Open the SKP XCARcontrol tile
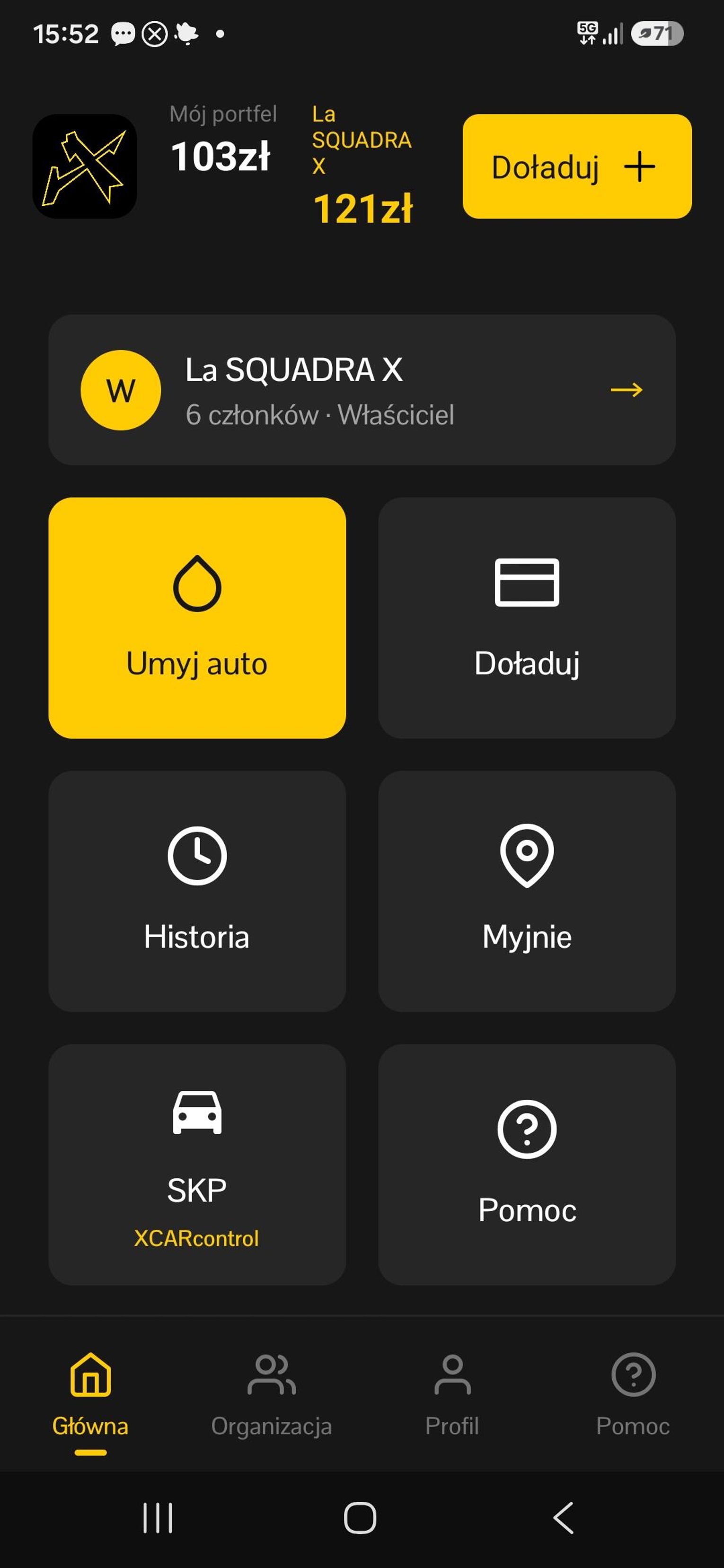This screenshot has width=724, height=1568. [197, 1165]
